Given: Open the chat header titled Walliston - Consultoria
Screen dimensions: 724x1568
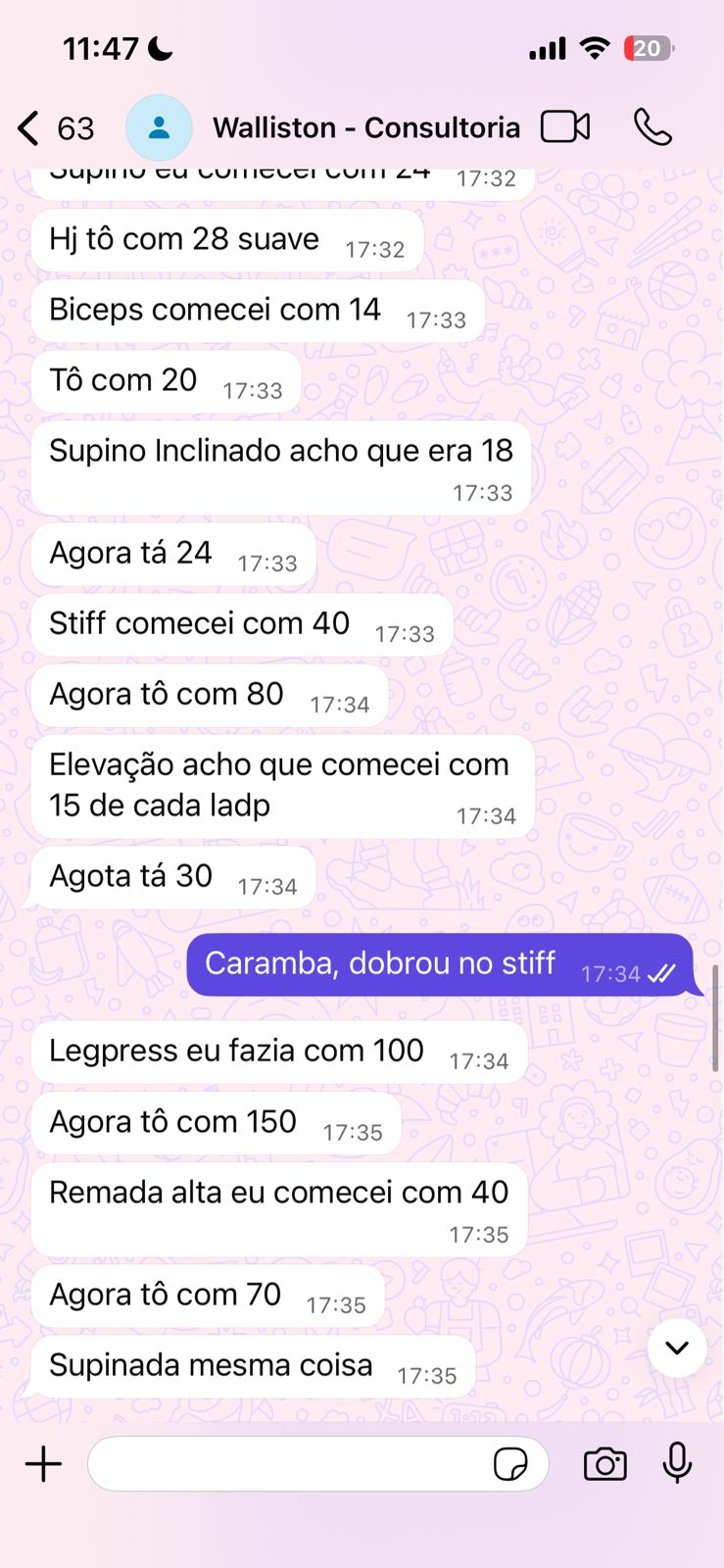Looking at the screenshot, I should pyautogui.click(x=365, y=126).
